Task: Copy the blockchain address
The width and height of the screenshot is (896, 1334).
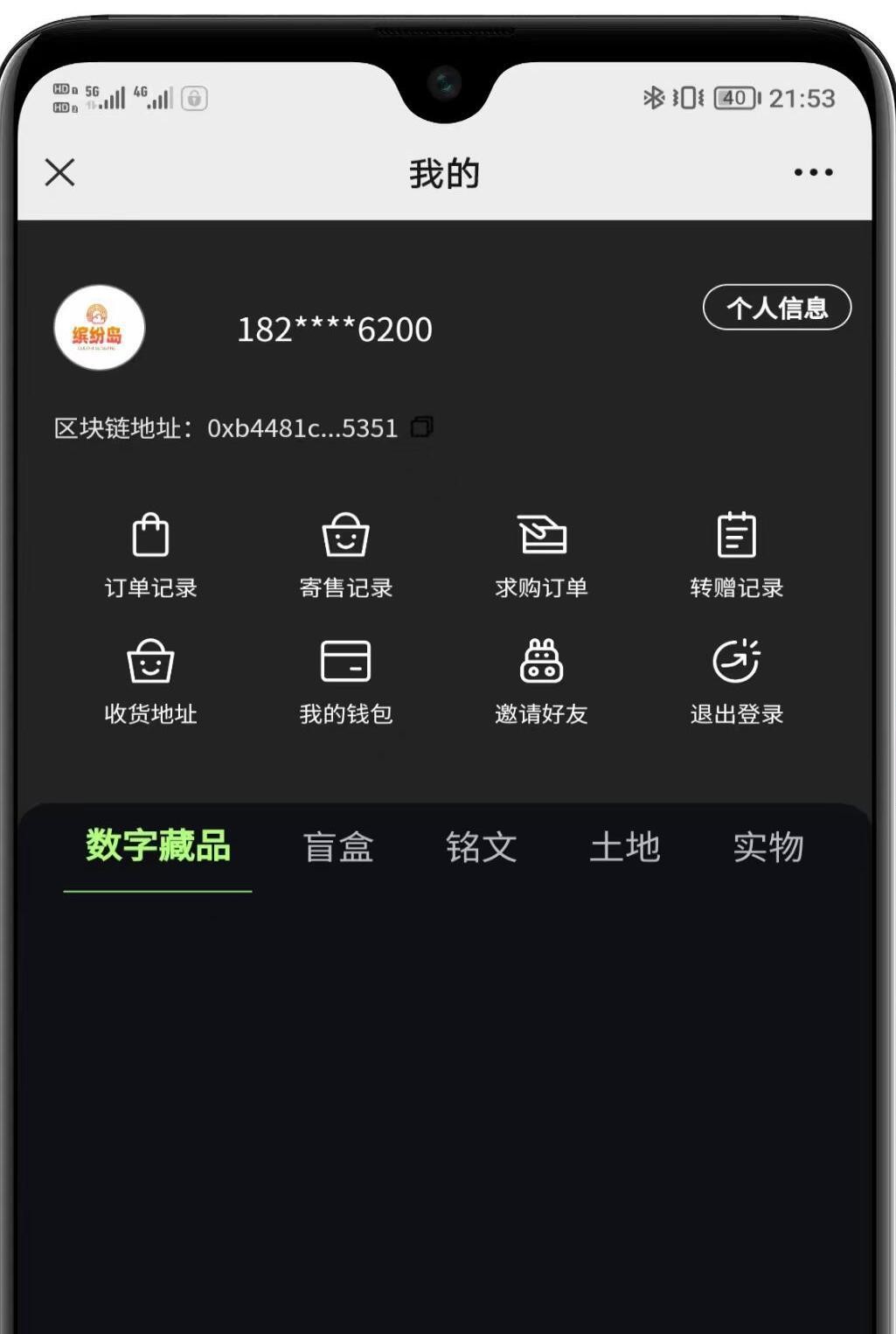Action: click(422, 427)
